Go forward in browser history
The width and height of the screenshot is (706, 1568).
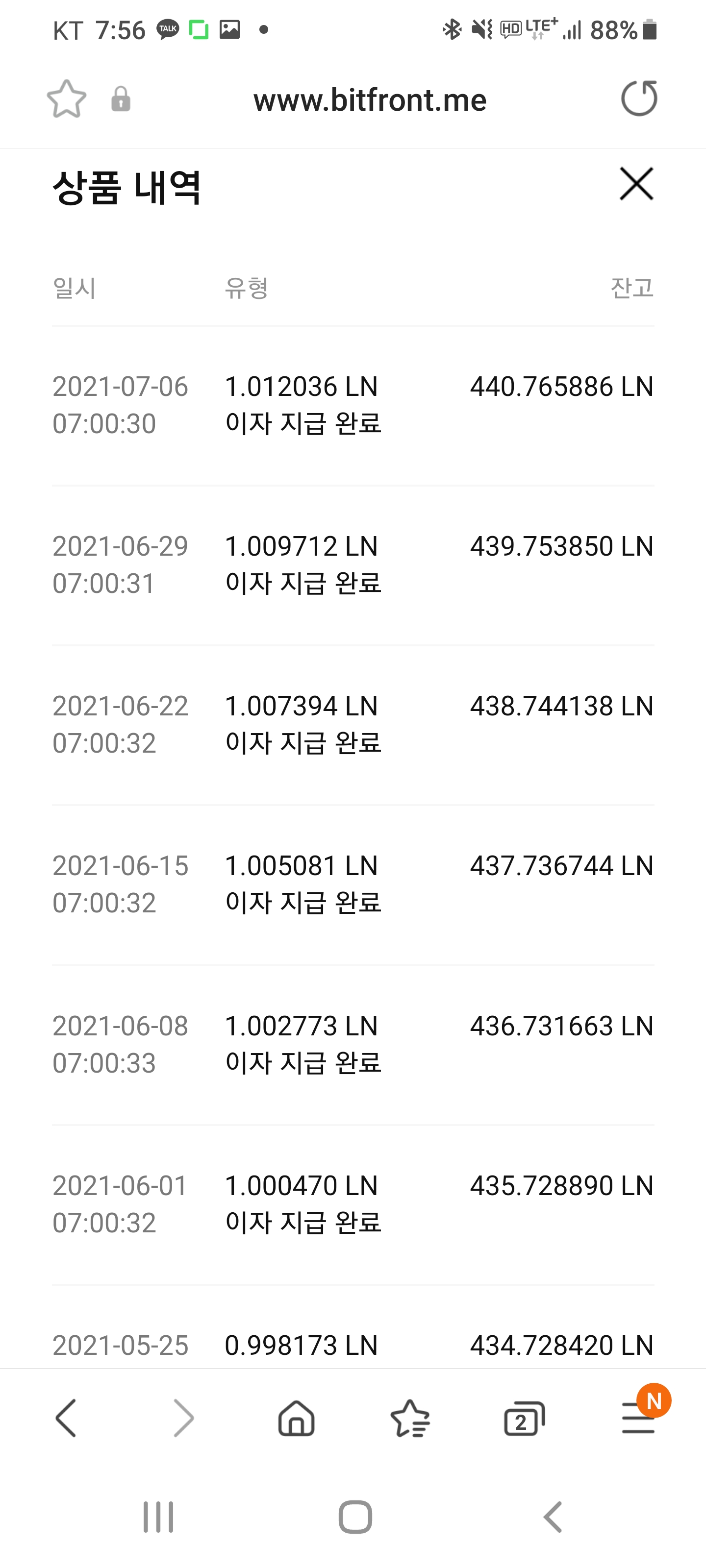[x=183, y=1418]
